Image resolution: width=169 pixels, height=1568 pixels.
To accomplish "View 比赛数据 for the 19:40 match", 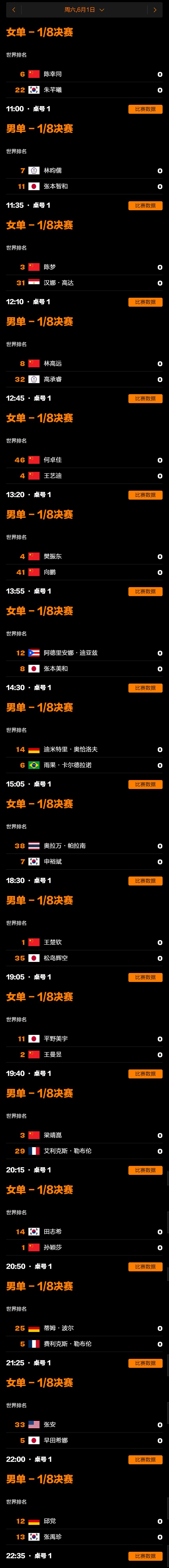I will click(145, 1074).
